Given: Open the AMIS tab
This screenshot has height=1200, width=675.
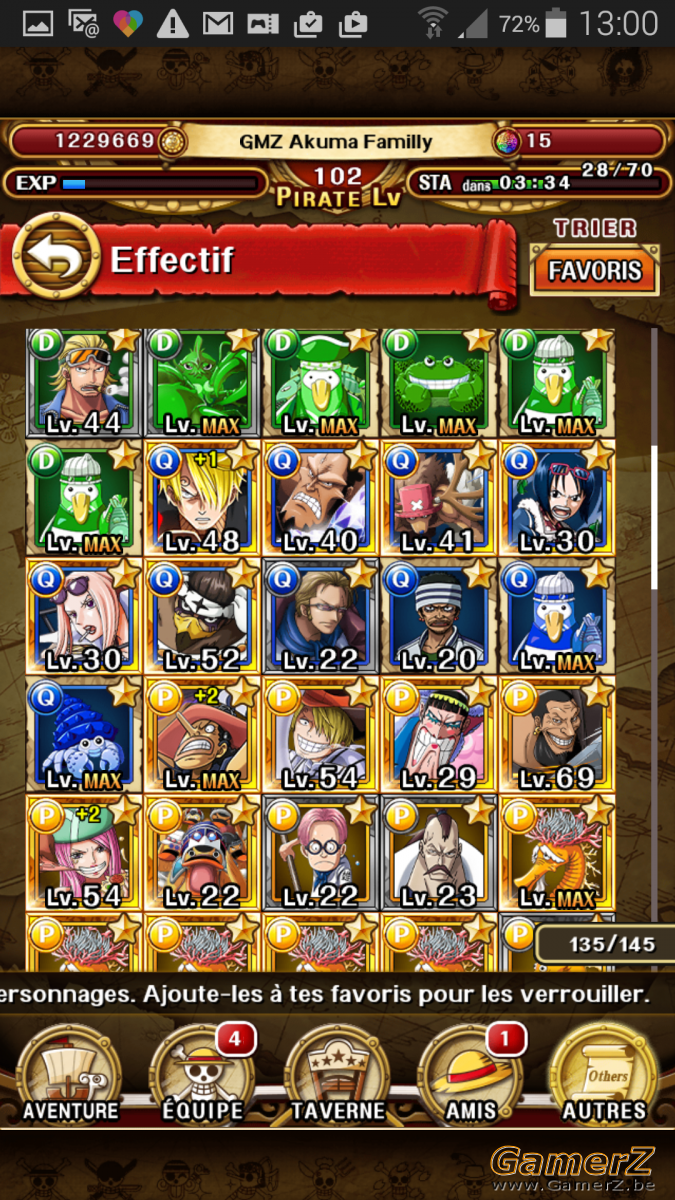Looking at the screenshot, I should [x=472, y=1075].
